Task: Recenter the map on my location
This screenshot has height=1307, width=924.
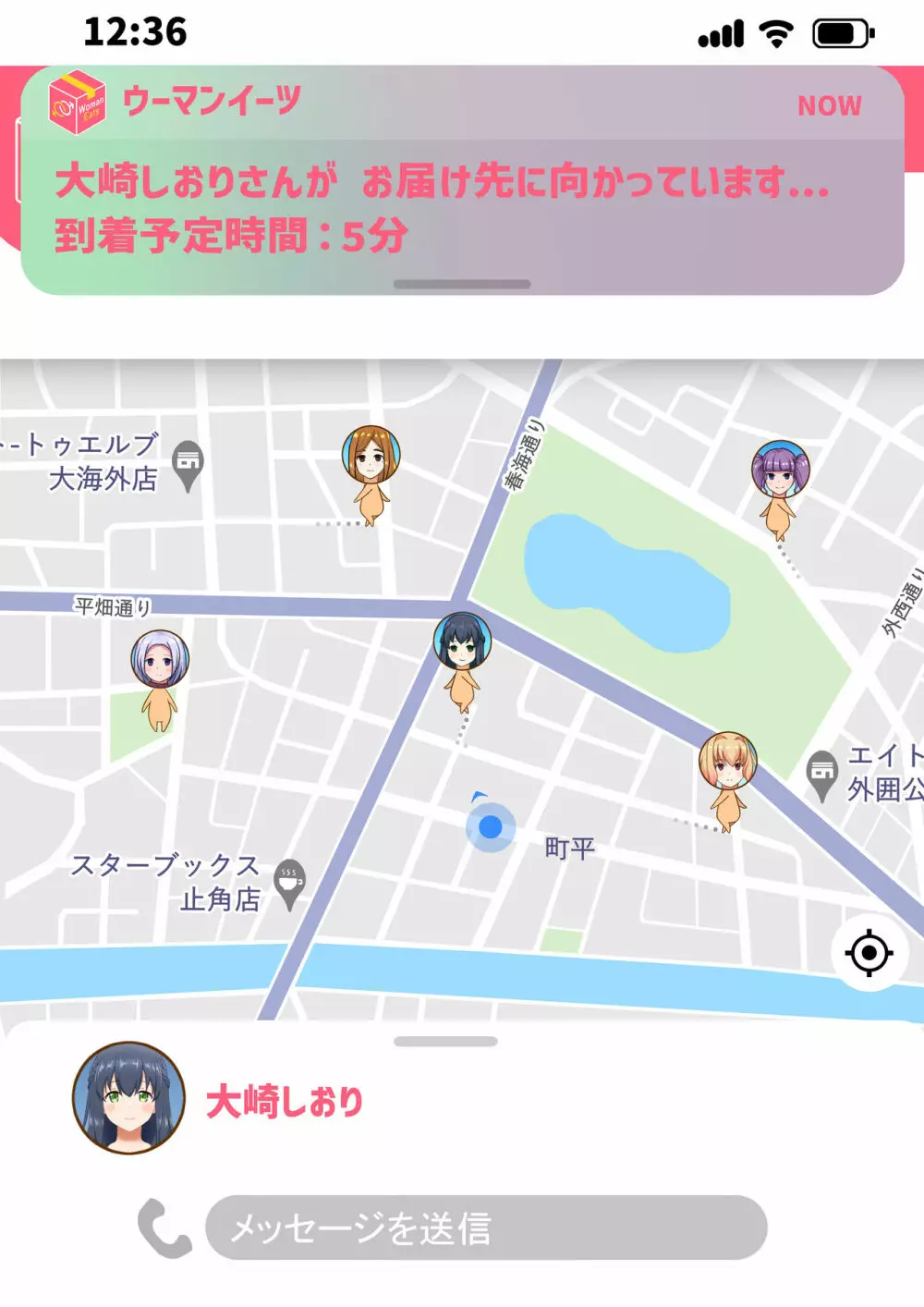Action: (x=869, y=953)
